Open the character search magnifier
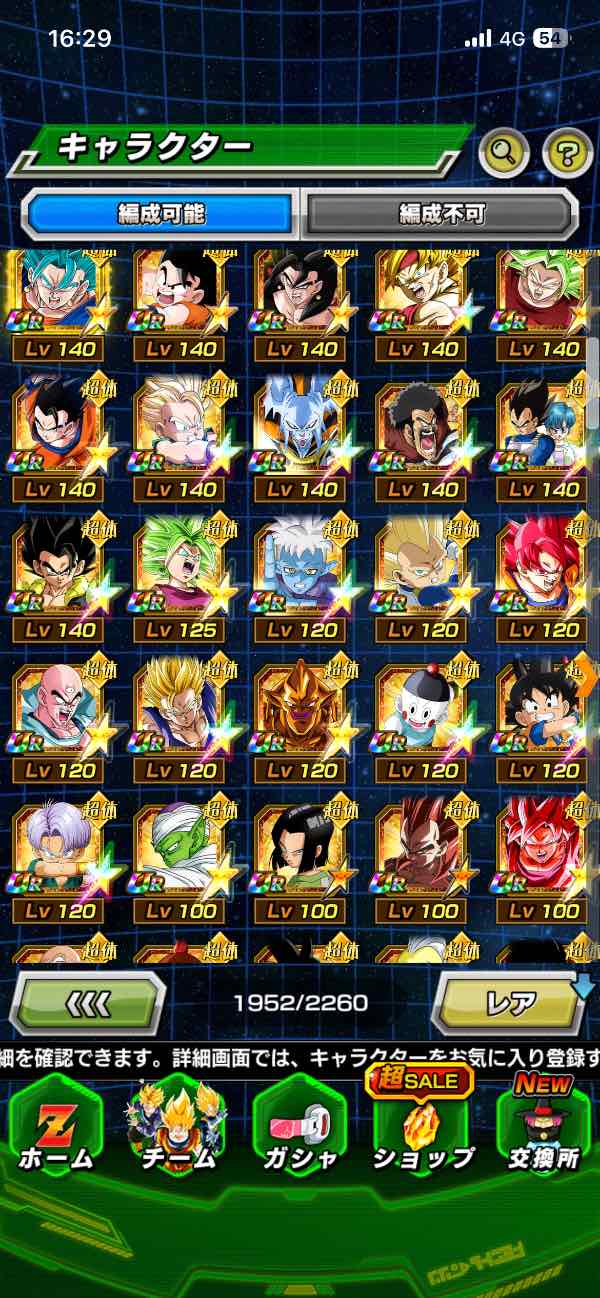 point(504,153)
